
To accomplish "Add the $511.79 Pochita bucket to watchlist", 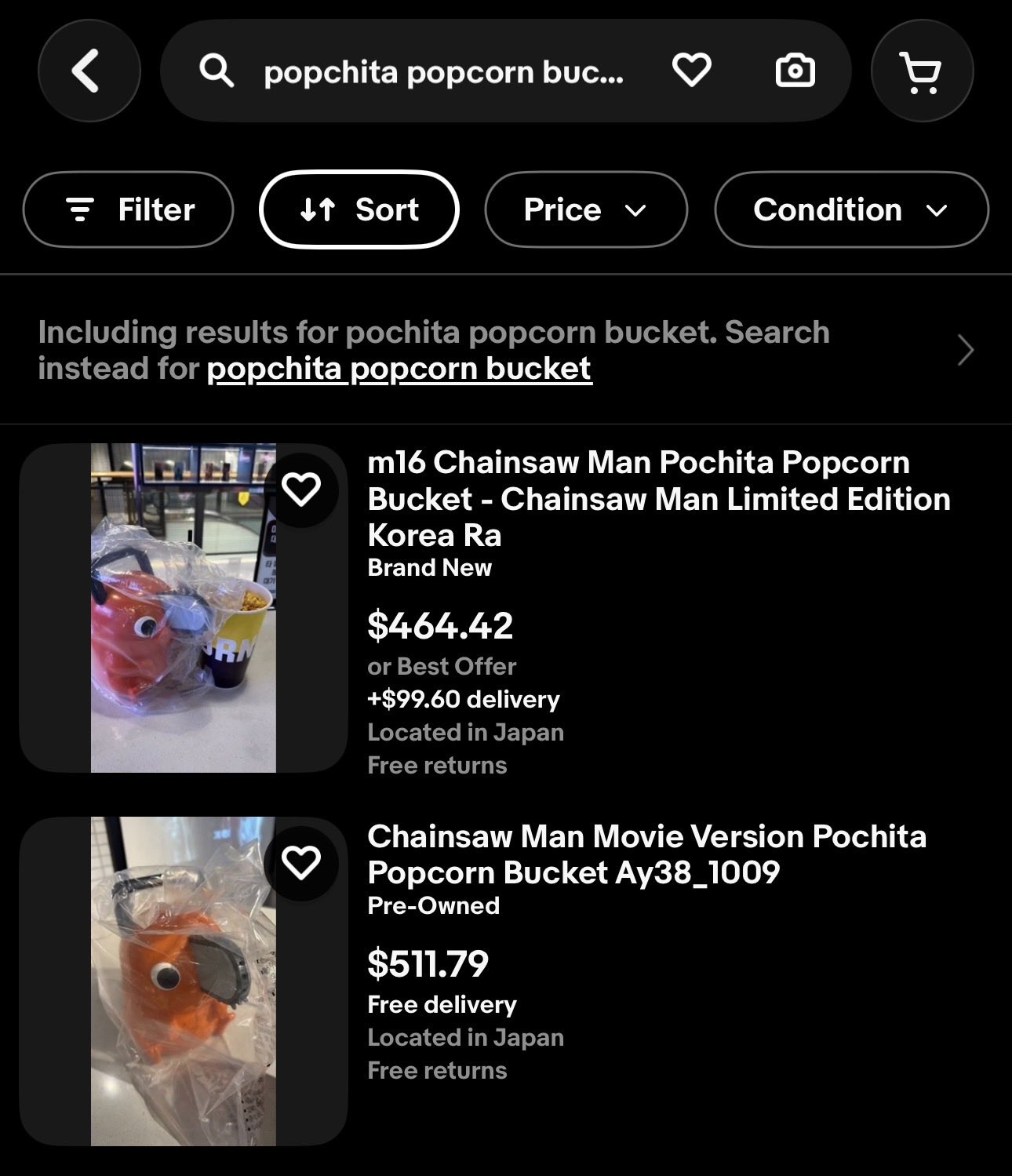I will 301,863.
